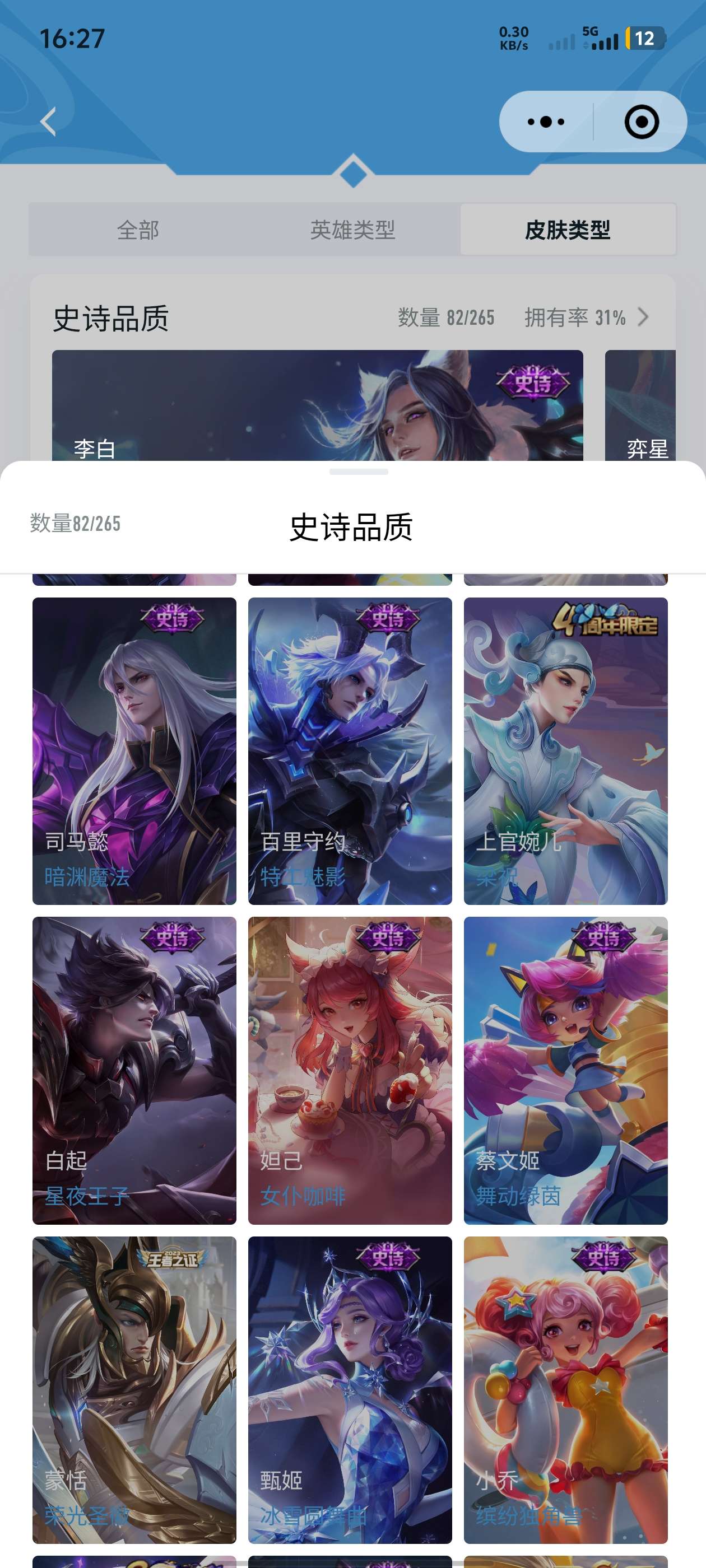Close the mini program with the circle button
706x1568 pixels.
tap(641, 122)
